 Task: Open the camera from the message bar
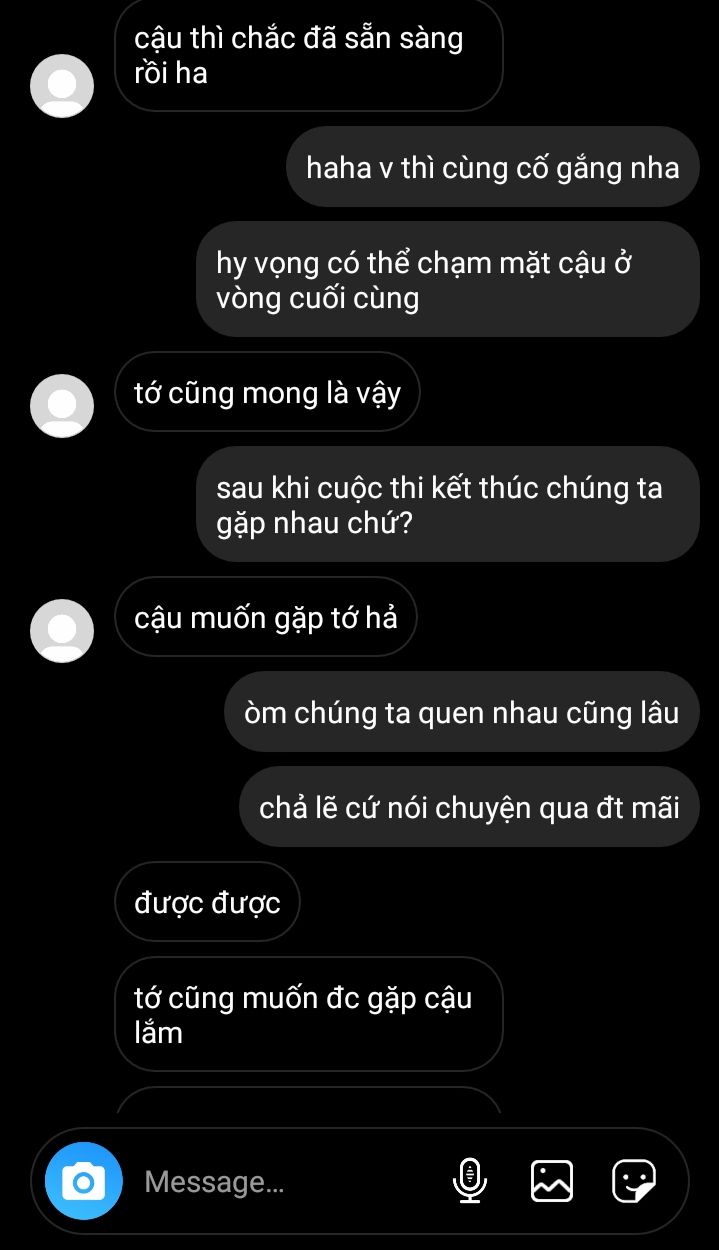84,1181
